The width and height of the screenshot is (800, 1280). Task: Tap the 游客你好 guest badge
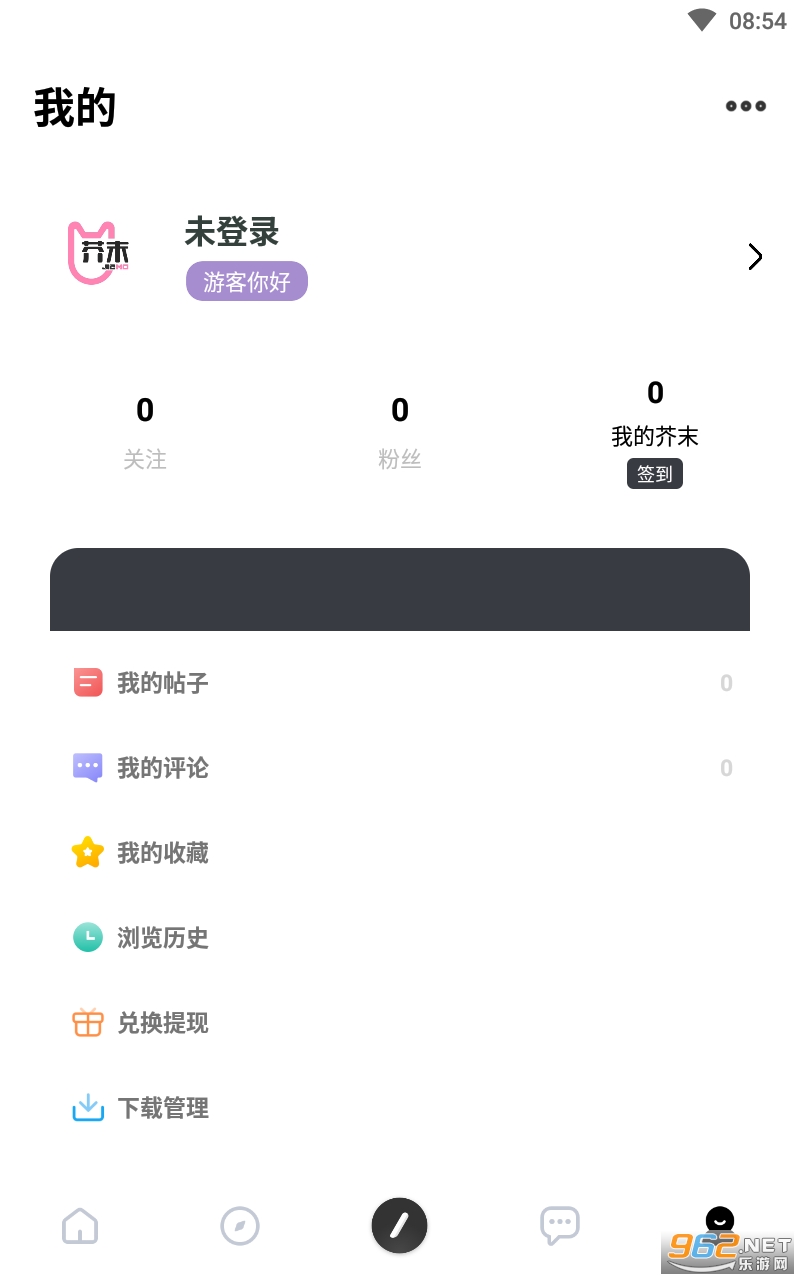[x=247, y=282]
